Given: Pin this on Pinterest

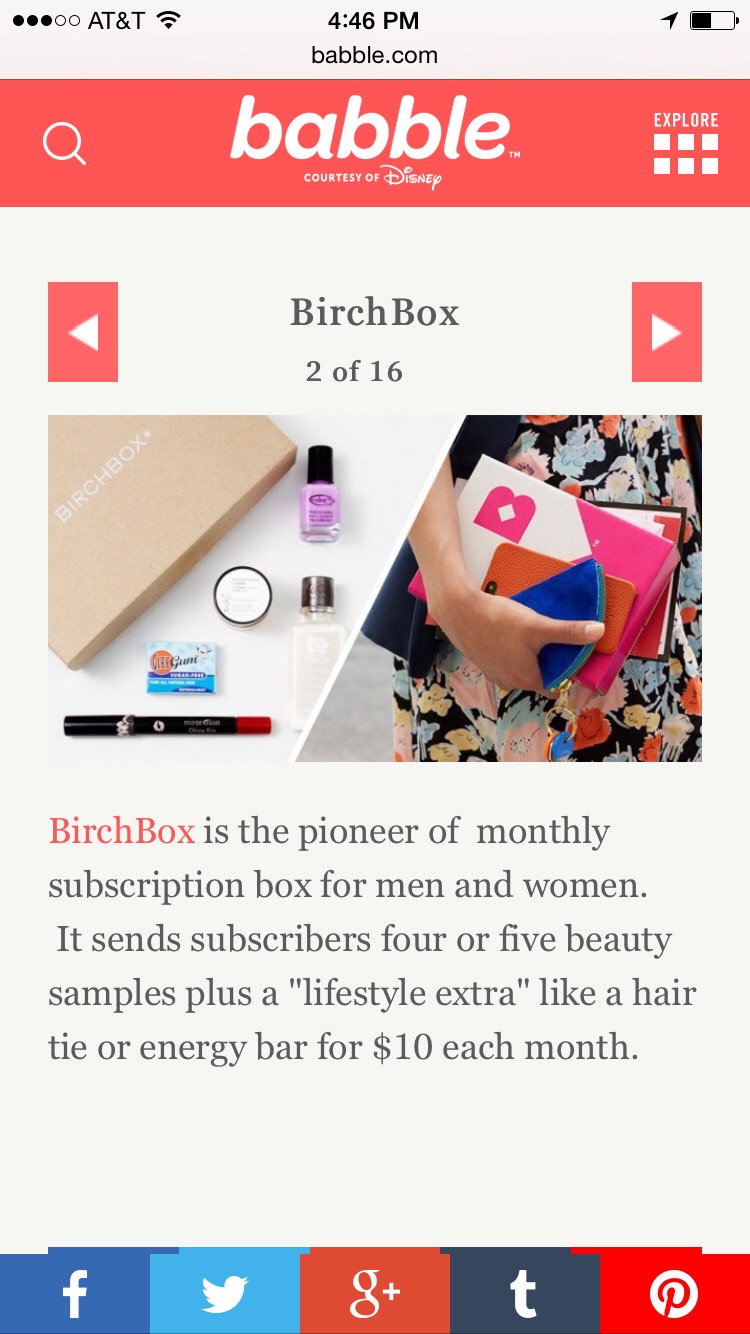Looking at the screenshot, I should 675,1294.
